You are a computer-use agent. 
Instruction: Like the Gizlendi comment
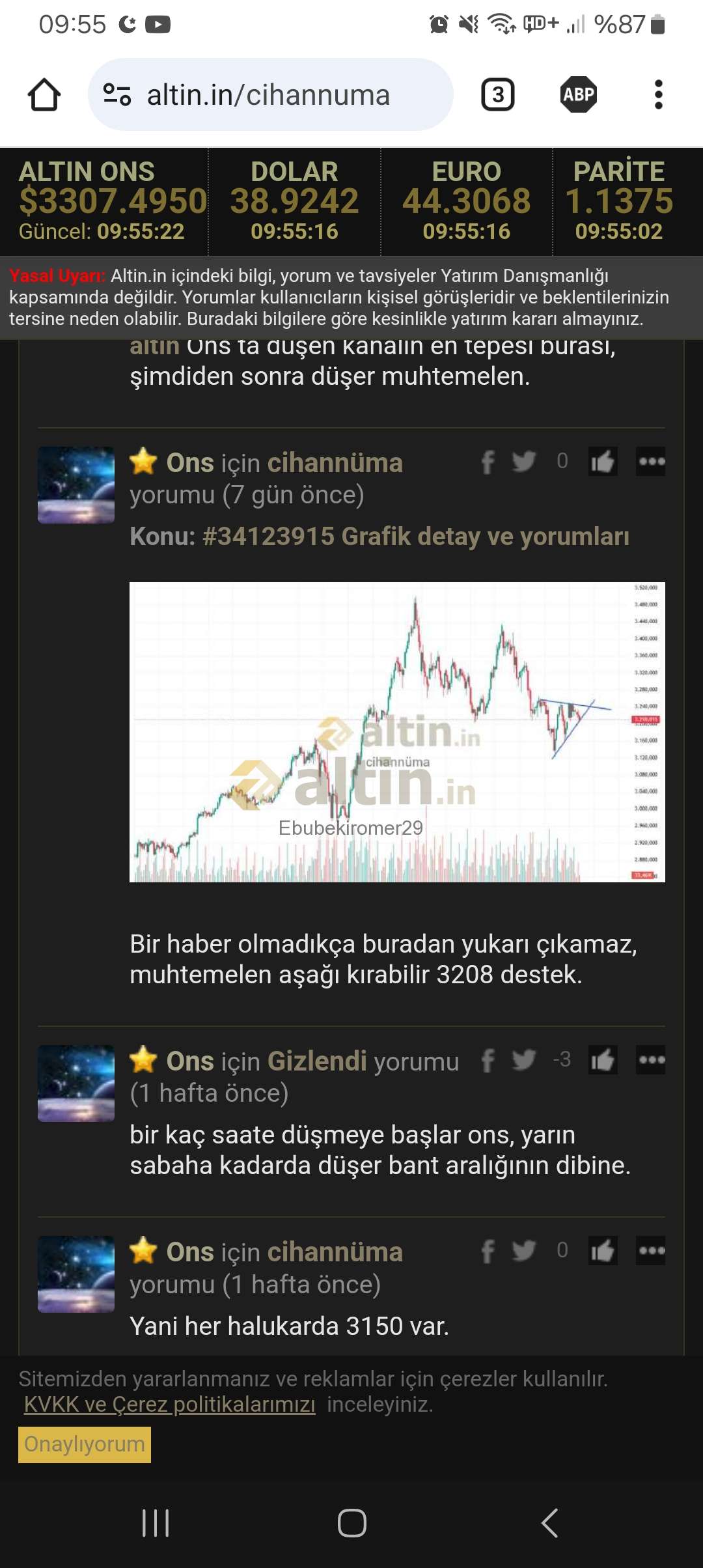click(x=603, y=1060)
